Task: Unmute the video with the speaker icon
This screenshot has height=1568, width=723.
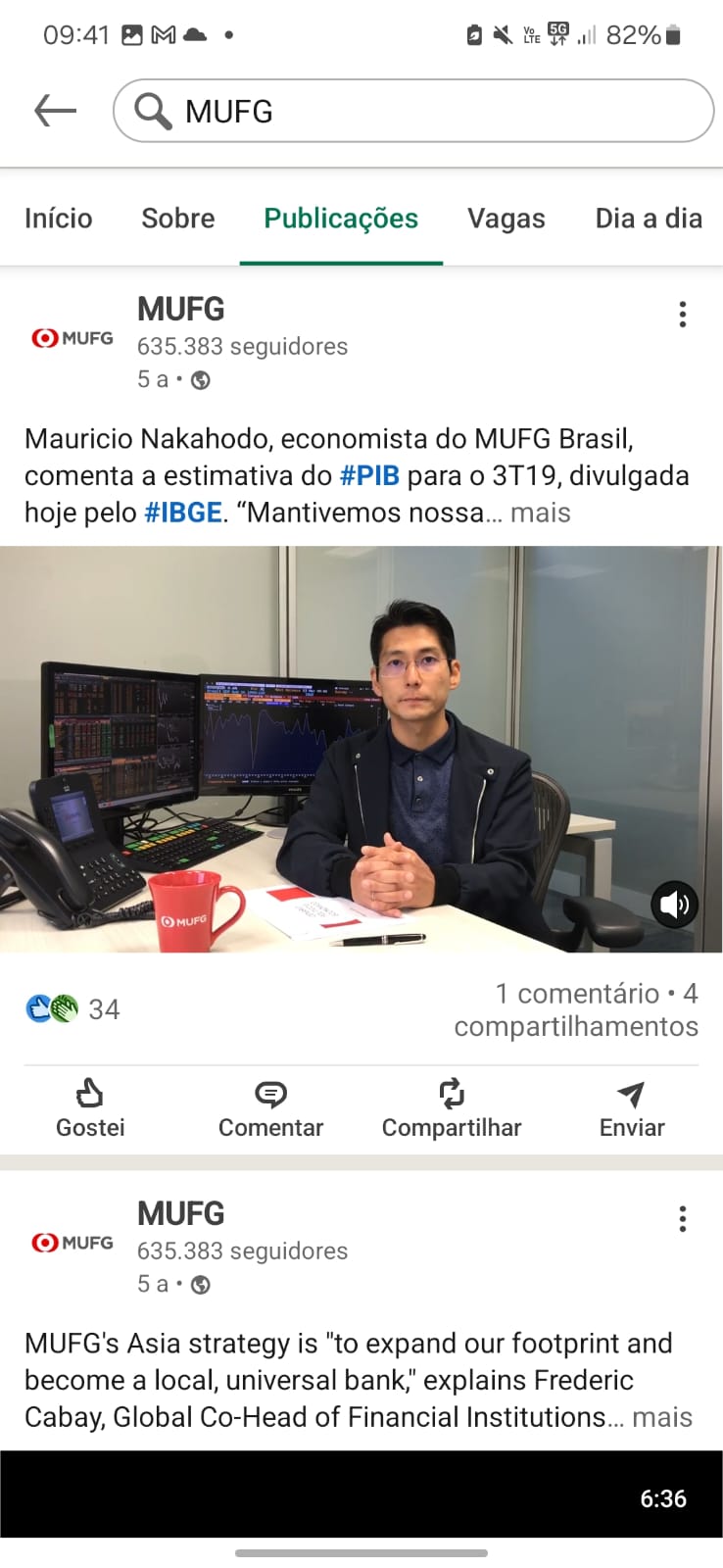Action: pyautogui.click(x=675, y=903)
